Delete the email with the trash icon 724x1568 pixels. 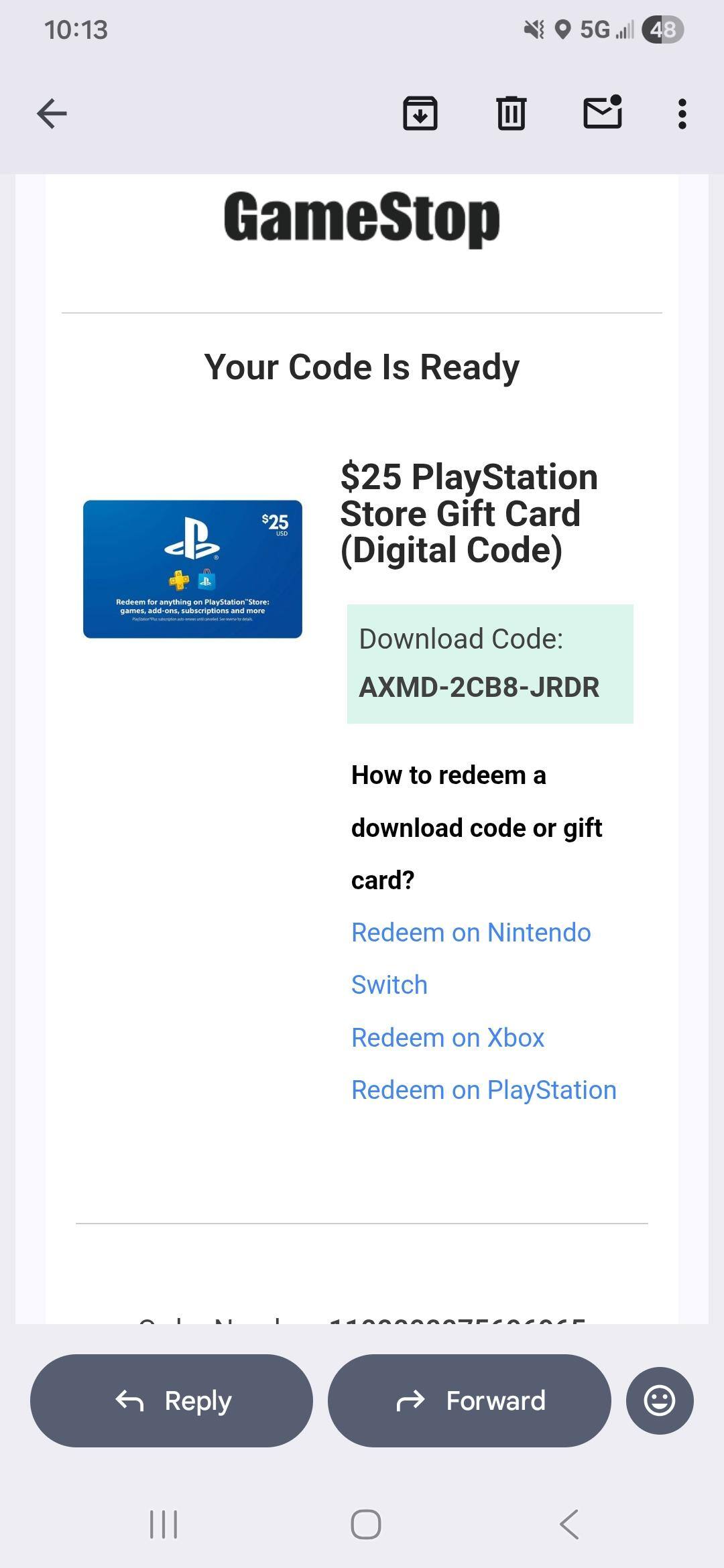point(511,113)
